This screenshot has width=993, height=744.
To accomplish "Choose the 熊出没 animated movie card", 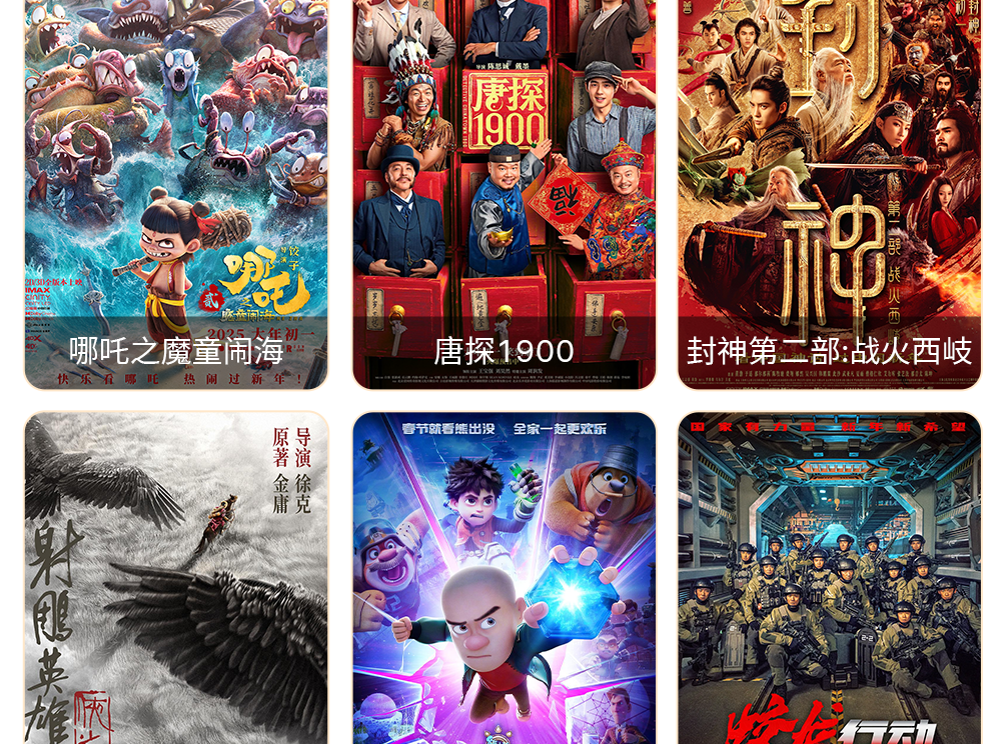I will (504, 578).
